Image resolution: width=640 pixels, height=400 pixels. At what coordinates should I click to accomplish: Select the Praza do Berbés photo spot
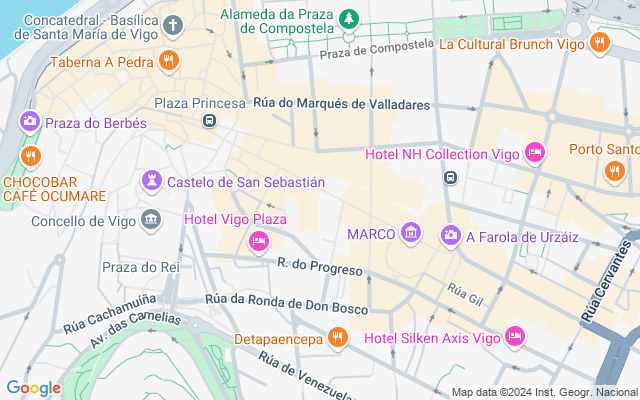point(30,122)
